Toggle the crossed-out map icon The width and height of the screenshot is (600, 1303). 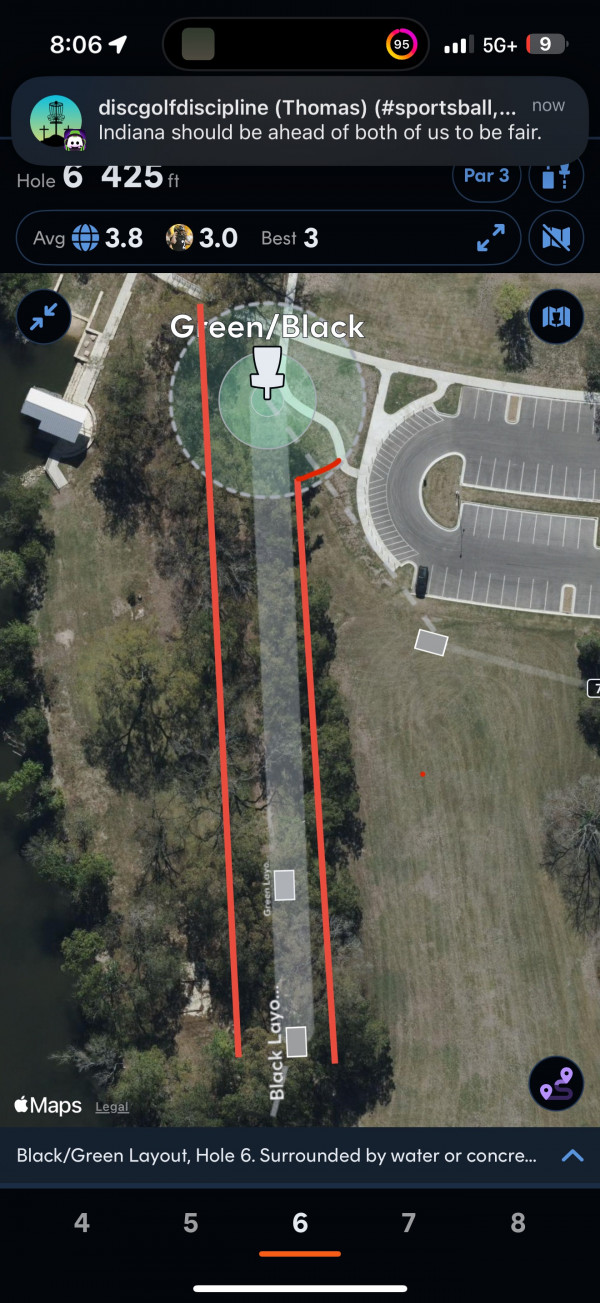[556, 238]
